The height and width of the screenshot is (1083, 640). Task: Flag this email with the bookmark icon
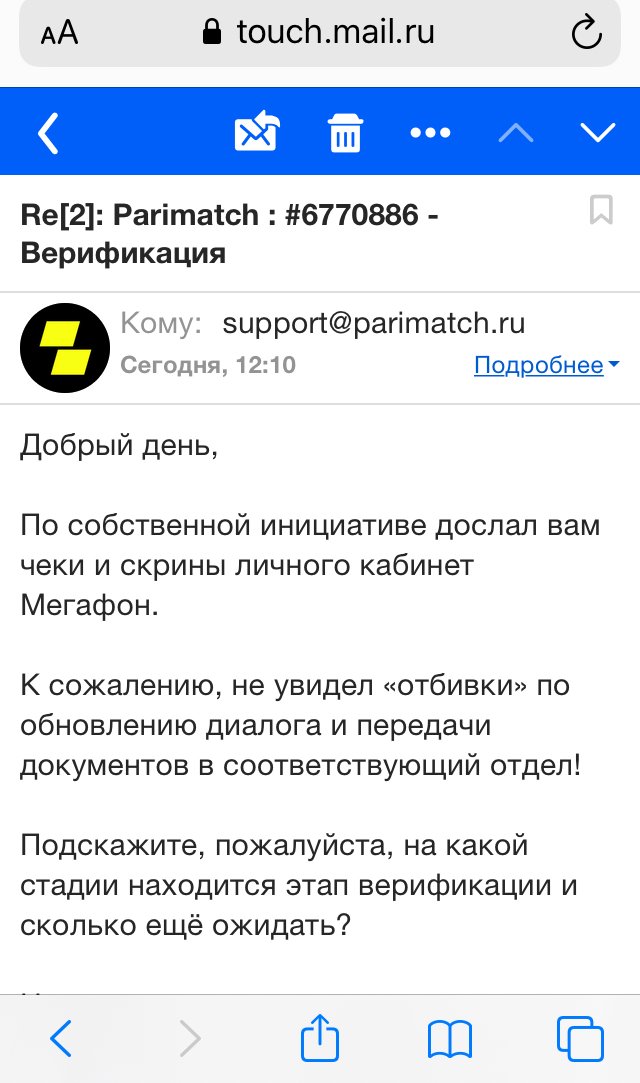point(601,211)
